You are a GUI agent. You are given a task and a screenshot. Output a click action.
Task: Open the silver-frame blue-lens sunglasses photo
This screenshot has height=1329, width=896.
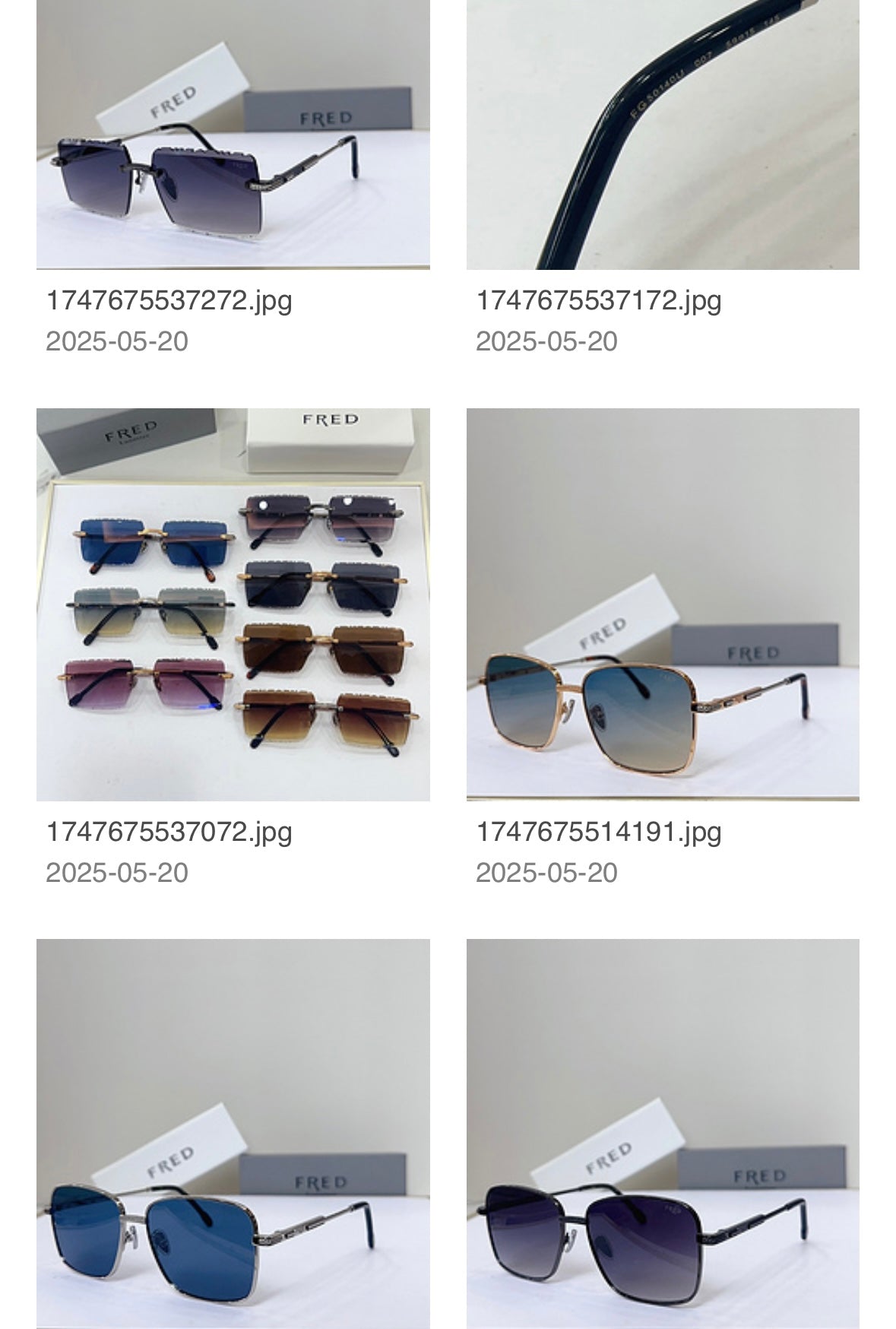point(233,1133)
